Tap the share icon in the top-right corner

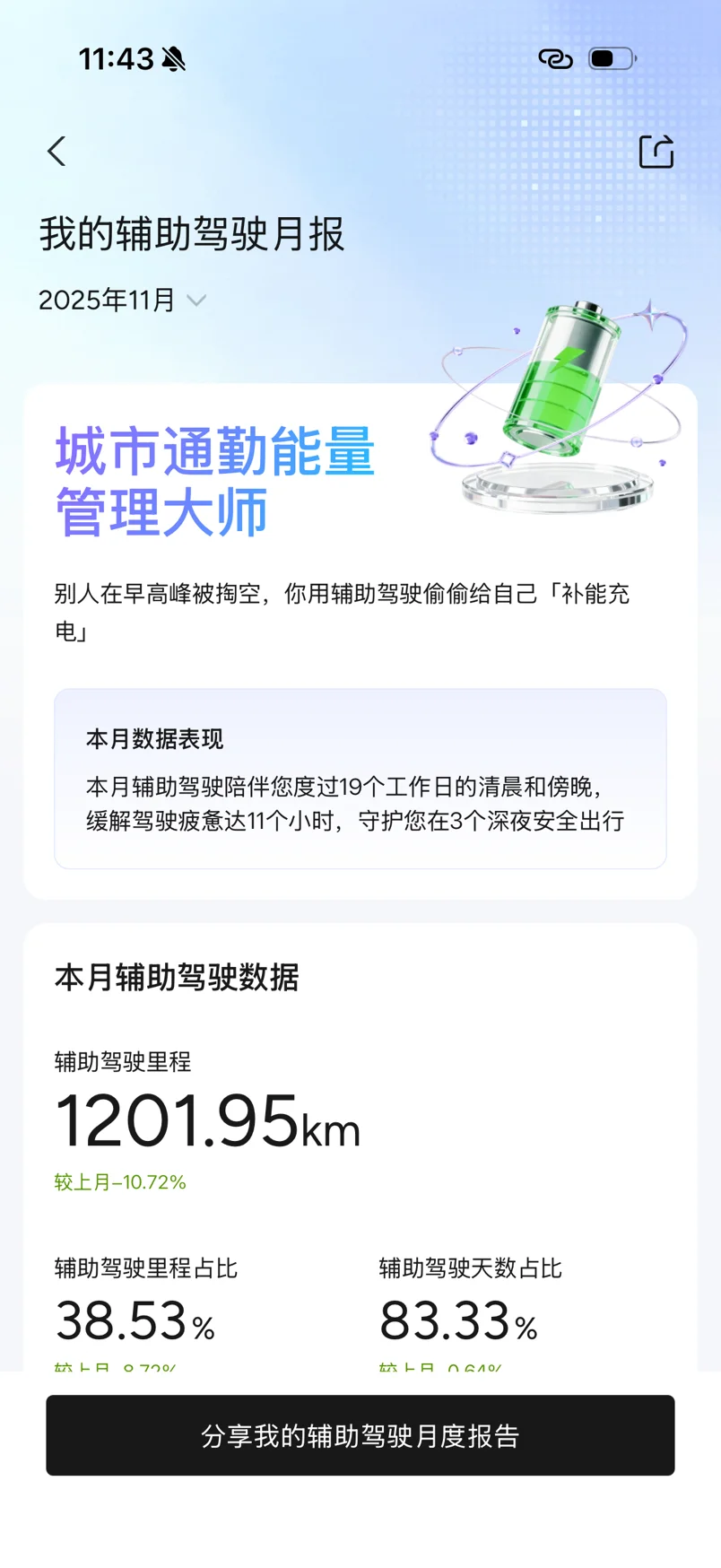656,152
